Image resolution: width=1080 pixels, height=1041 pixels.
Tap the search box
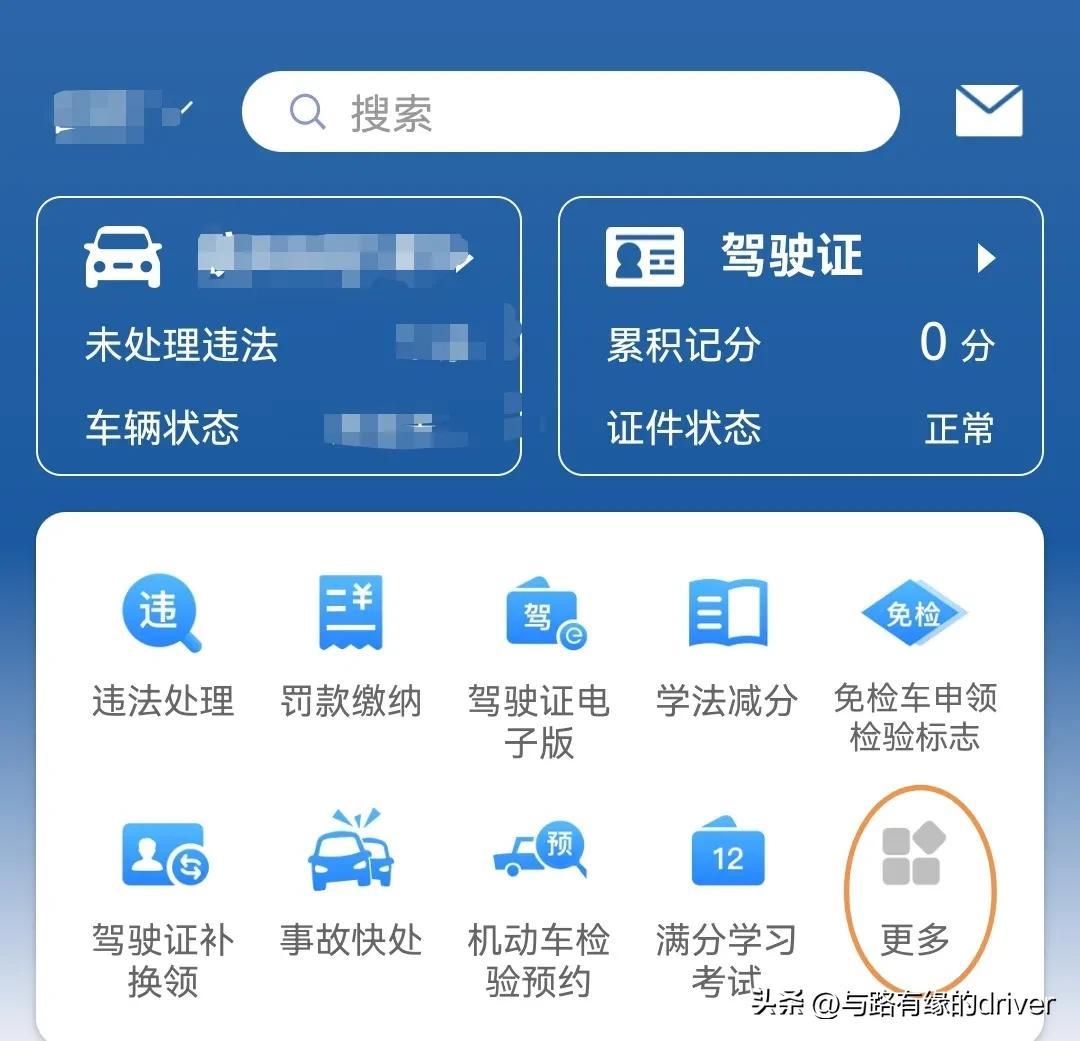pos(570,112)
